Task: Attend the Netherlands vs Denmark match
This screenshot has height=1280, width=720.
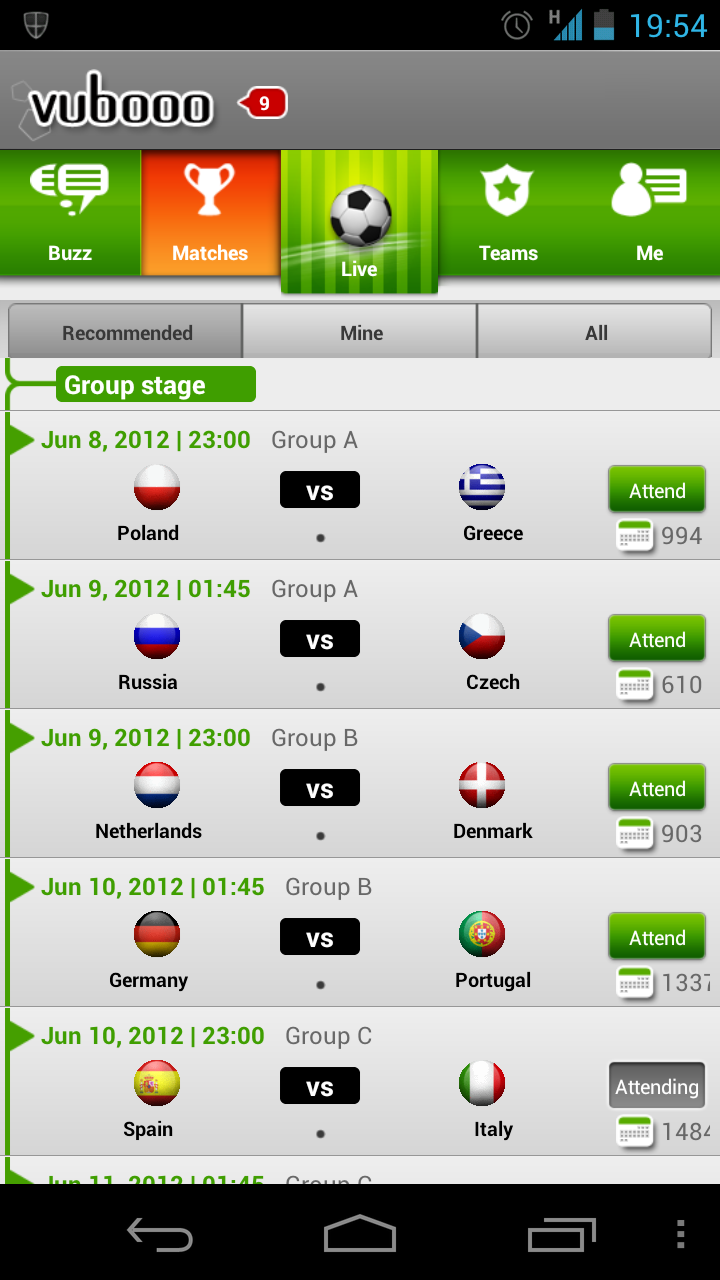Action: point(657,789)
